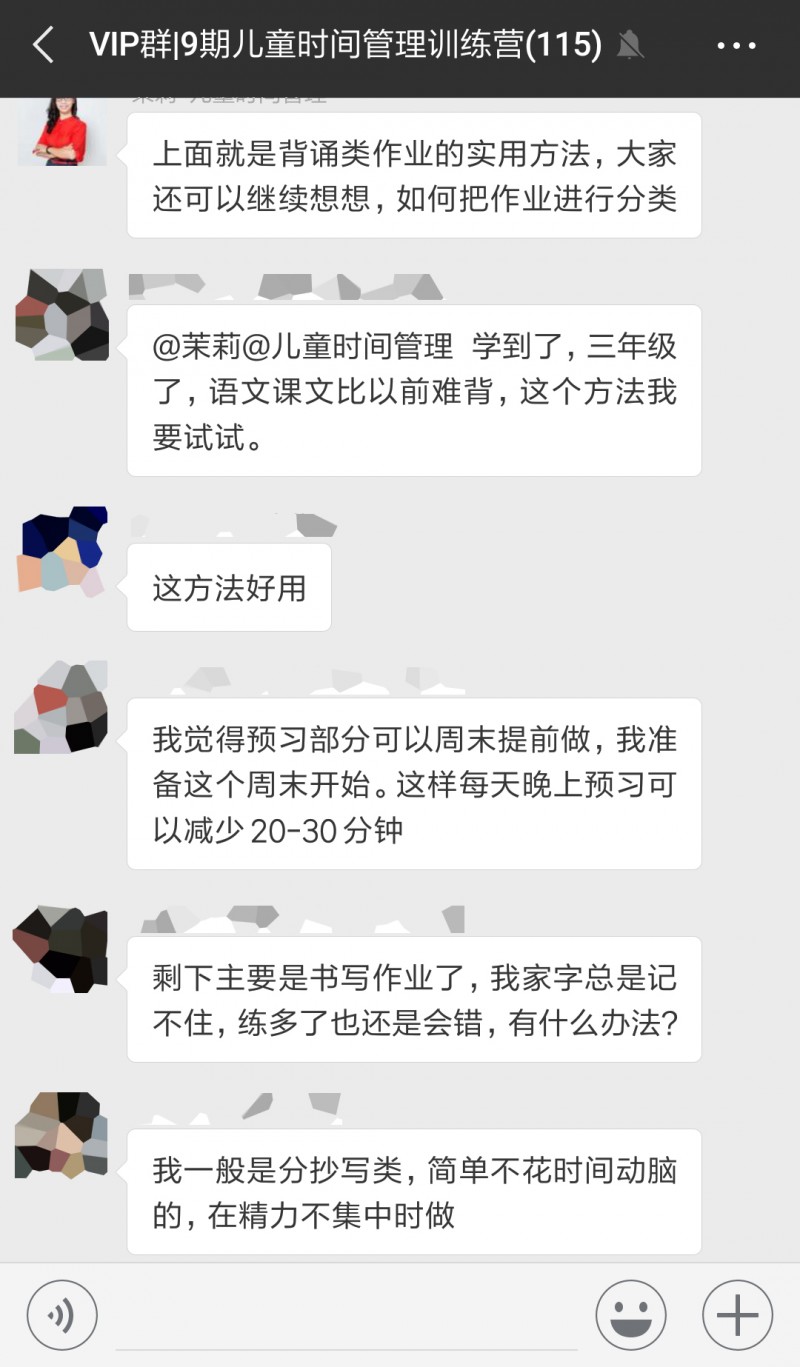800x1367 pixels.
Task: Open the red-shirt teacher's avatar profile
Action: point(62,130)
